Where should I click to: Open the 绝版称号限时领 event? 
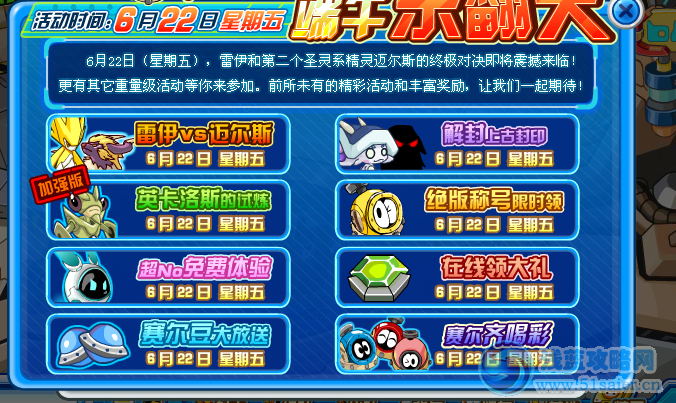458,210
